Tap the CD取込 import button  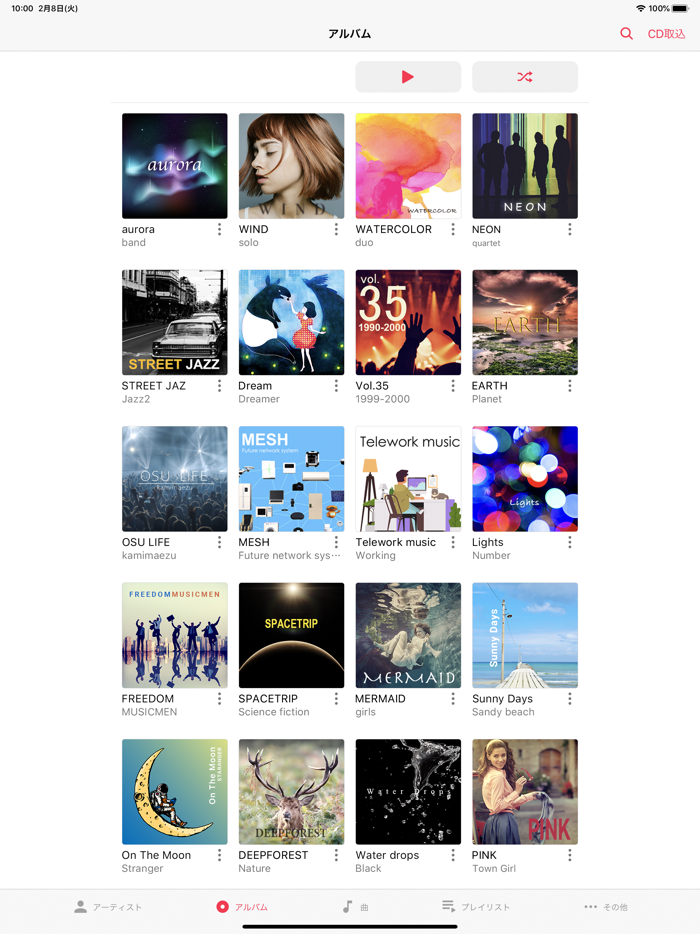(x=666, y=34)
